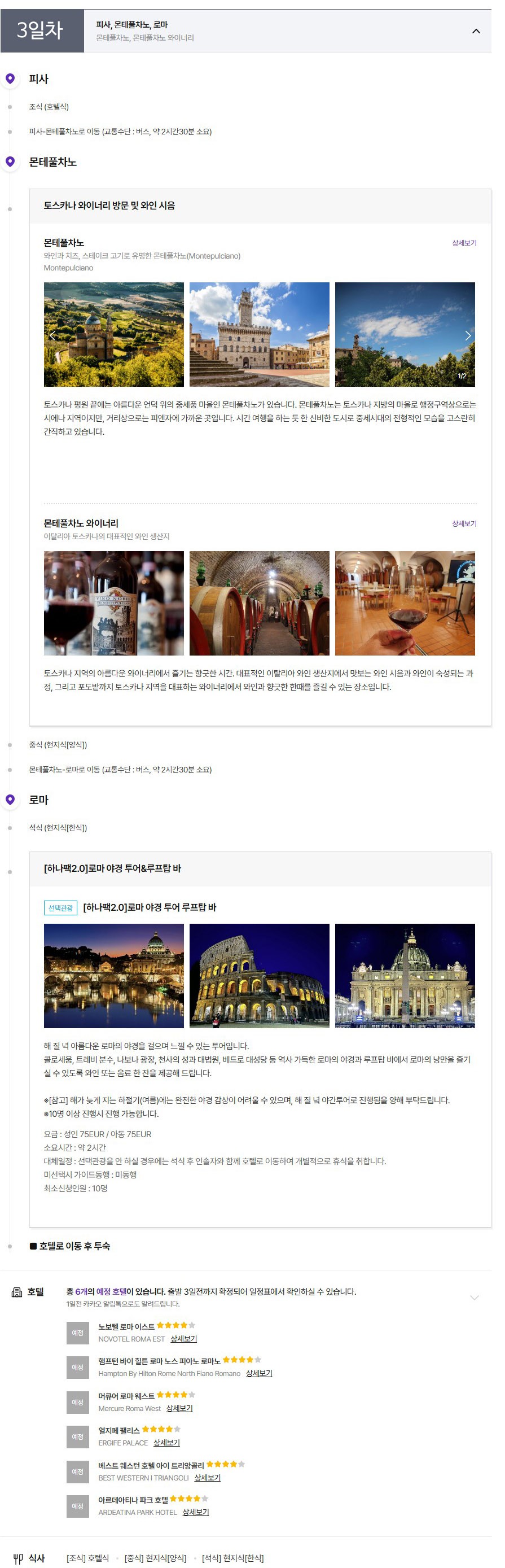Open 상세보기 for NOVOTEL ROMA EST
The height and width of the screenshot is (1568, 505).
[183, 1339]
